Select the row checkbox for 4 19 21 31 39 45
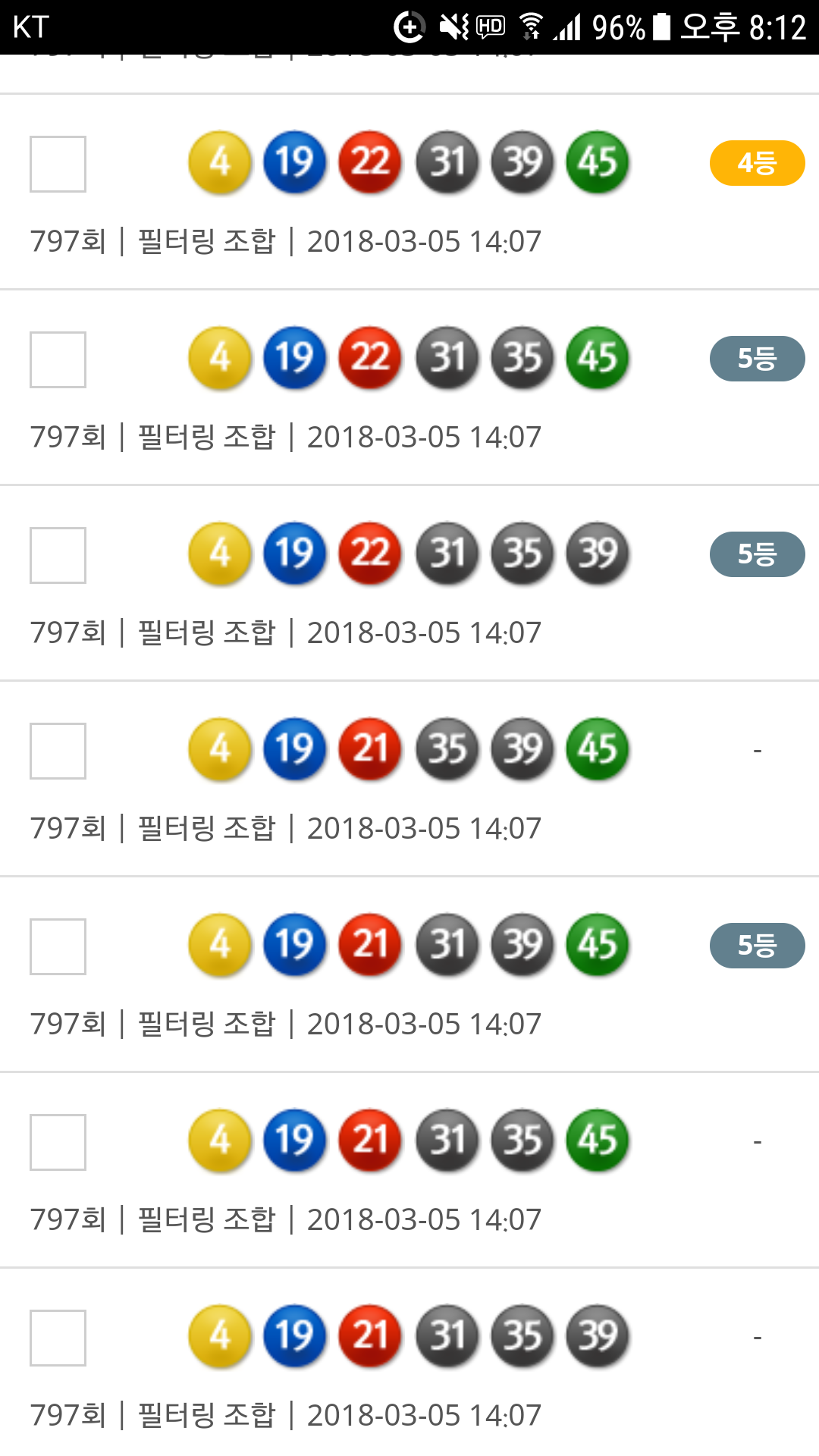This screenshot has height=1456, width=819. click(x=58, y=946)
